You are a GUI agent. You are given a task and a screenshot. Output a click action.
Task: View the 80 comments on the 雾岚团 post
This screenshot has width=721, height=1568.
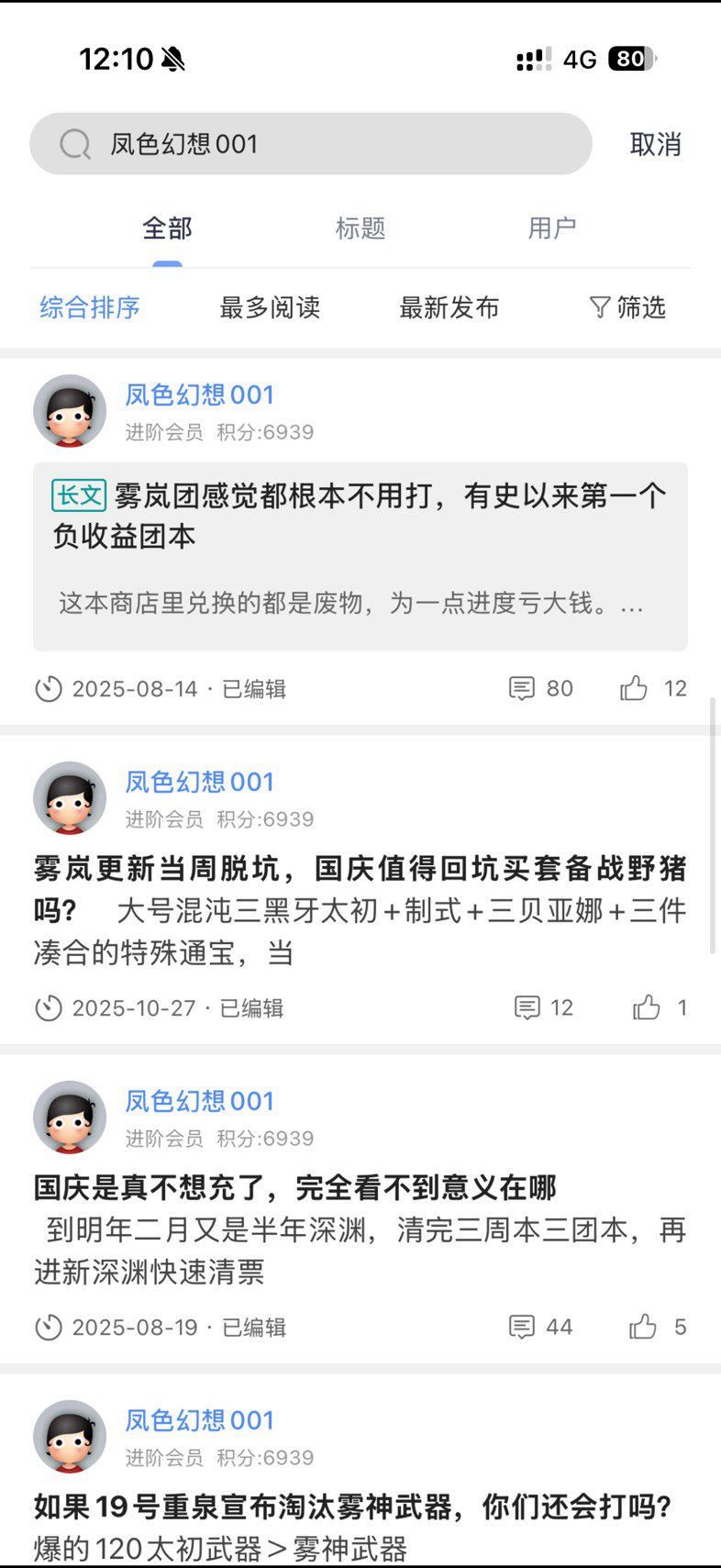pos(540,688)
